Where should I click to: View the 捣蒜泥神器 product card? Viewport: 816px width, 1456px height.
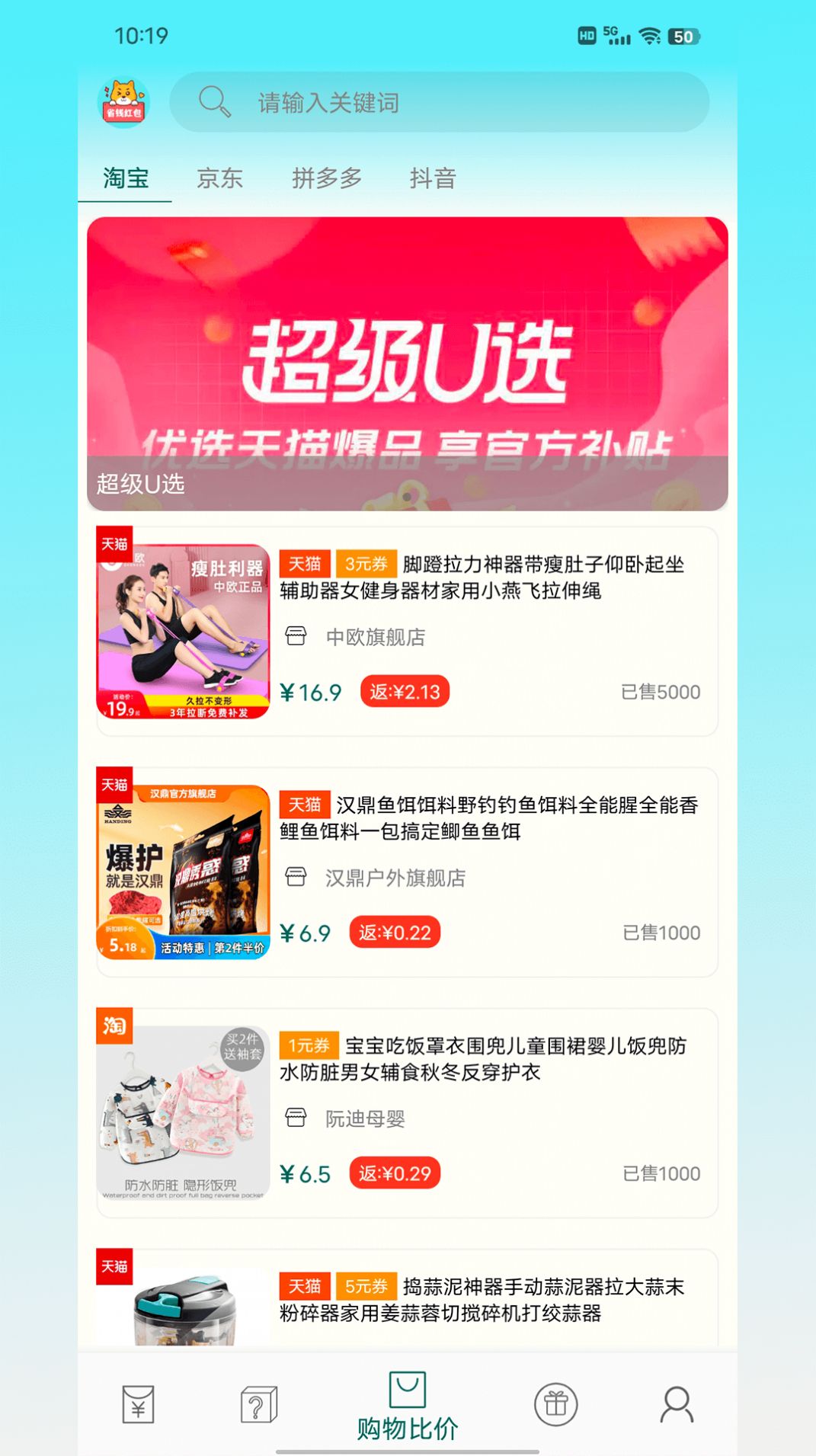pos(408,1298)
